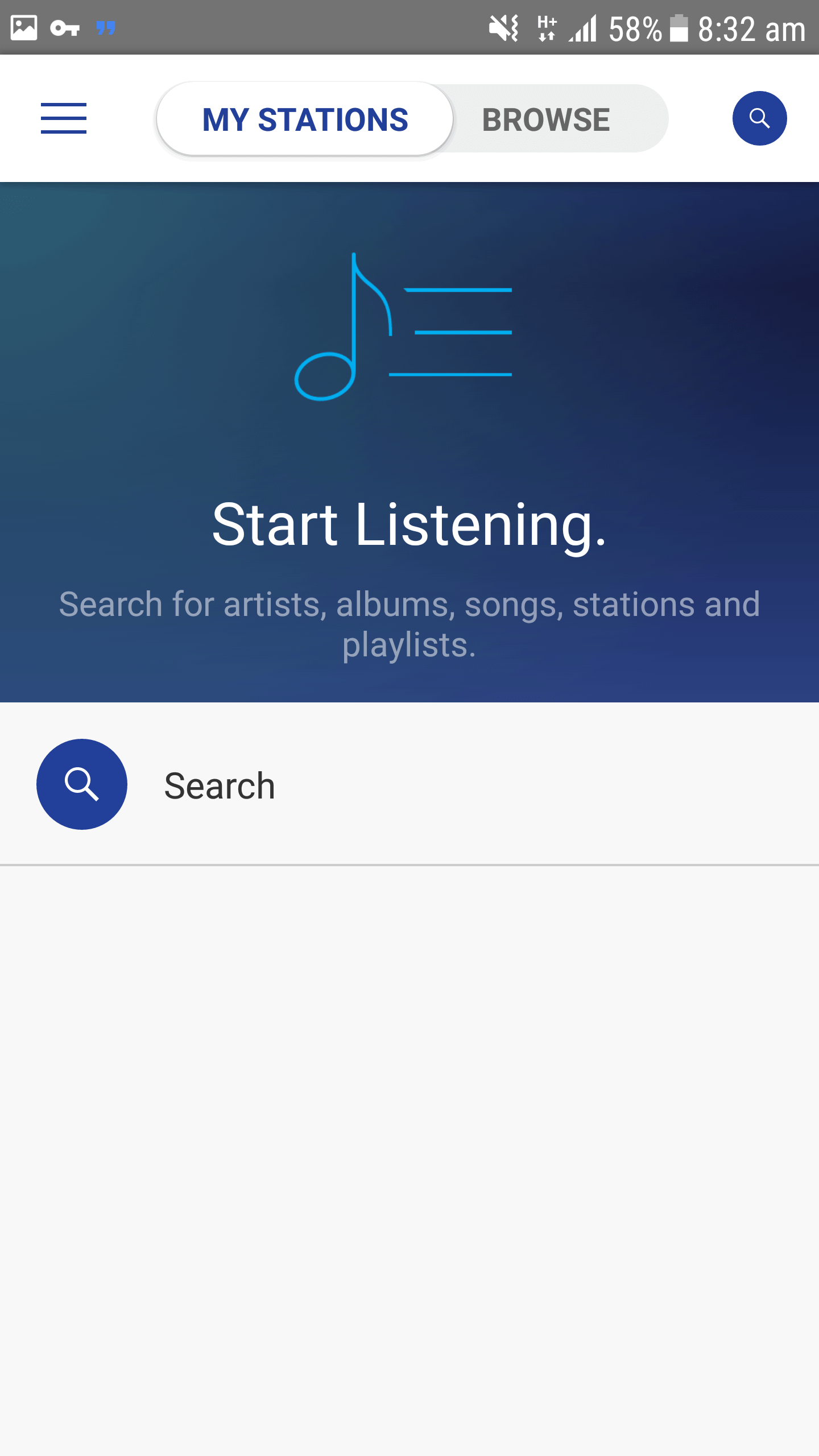Open the hamburger navigation menu

coord(64,118)
